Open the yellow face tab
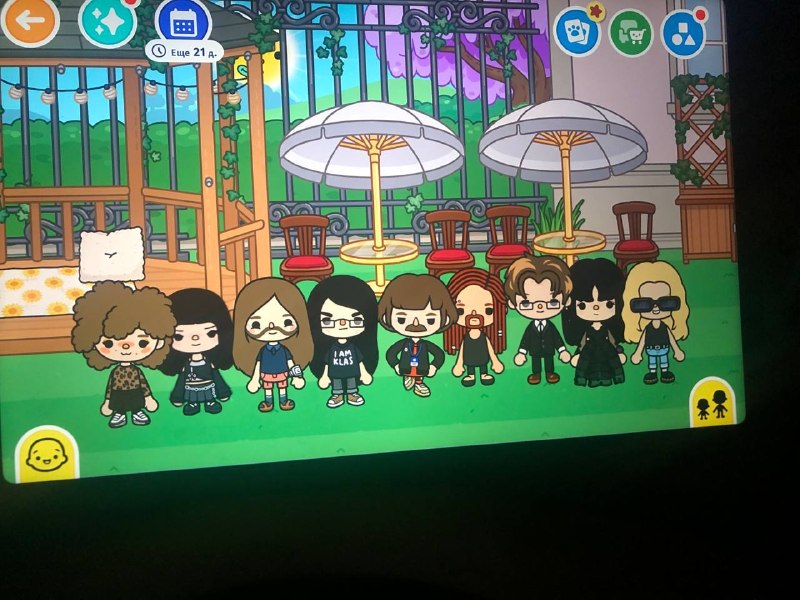 tap(47, 455)
